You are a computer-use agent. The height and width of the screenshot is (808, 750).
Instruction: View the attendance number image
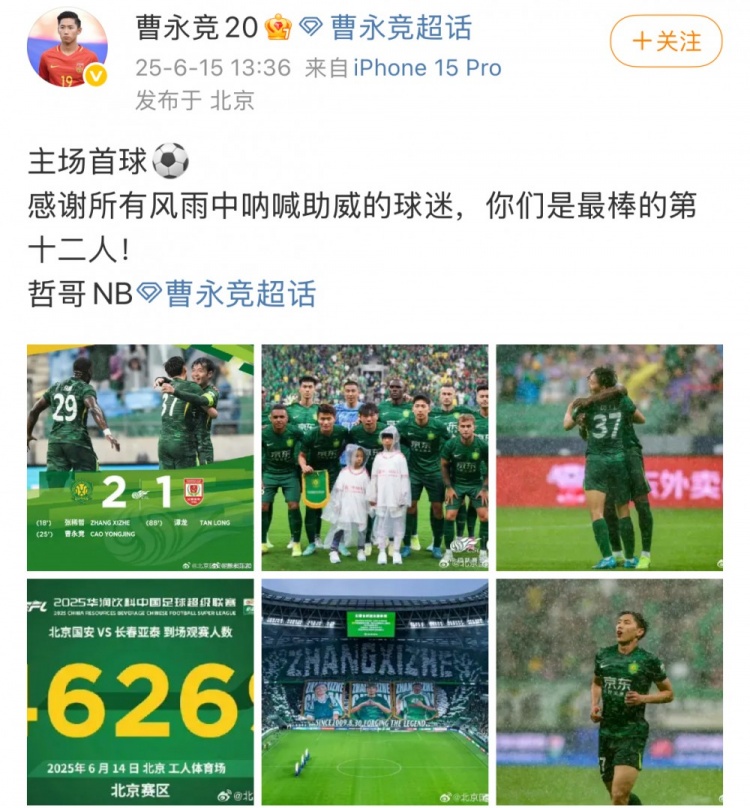(140, 691)
